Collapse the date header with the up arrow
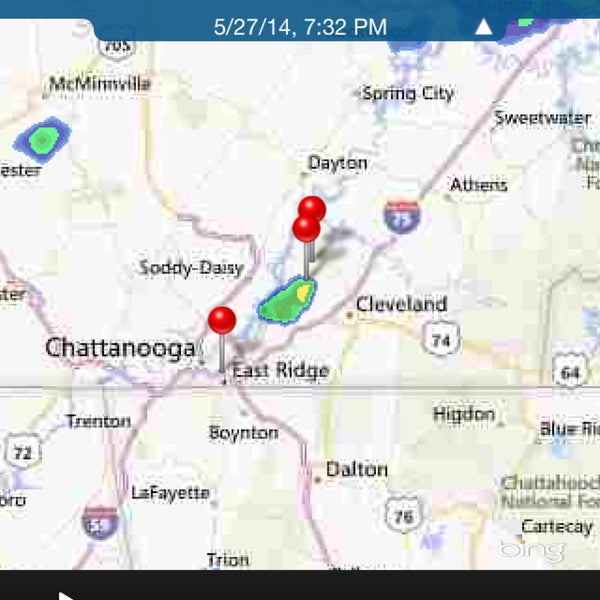Screen dimensions: 600x600 pos(484,27)
